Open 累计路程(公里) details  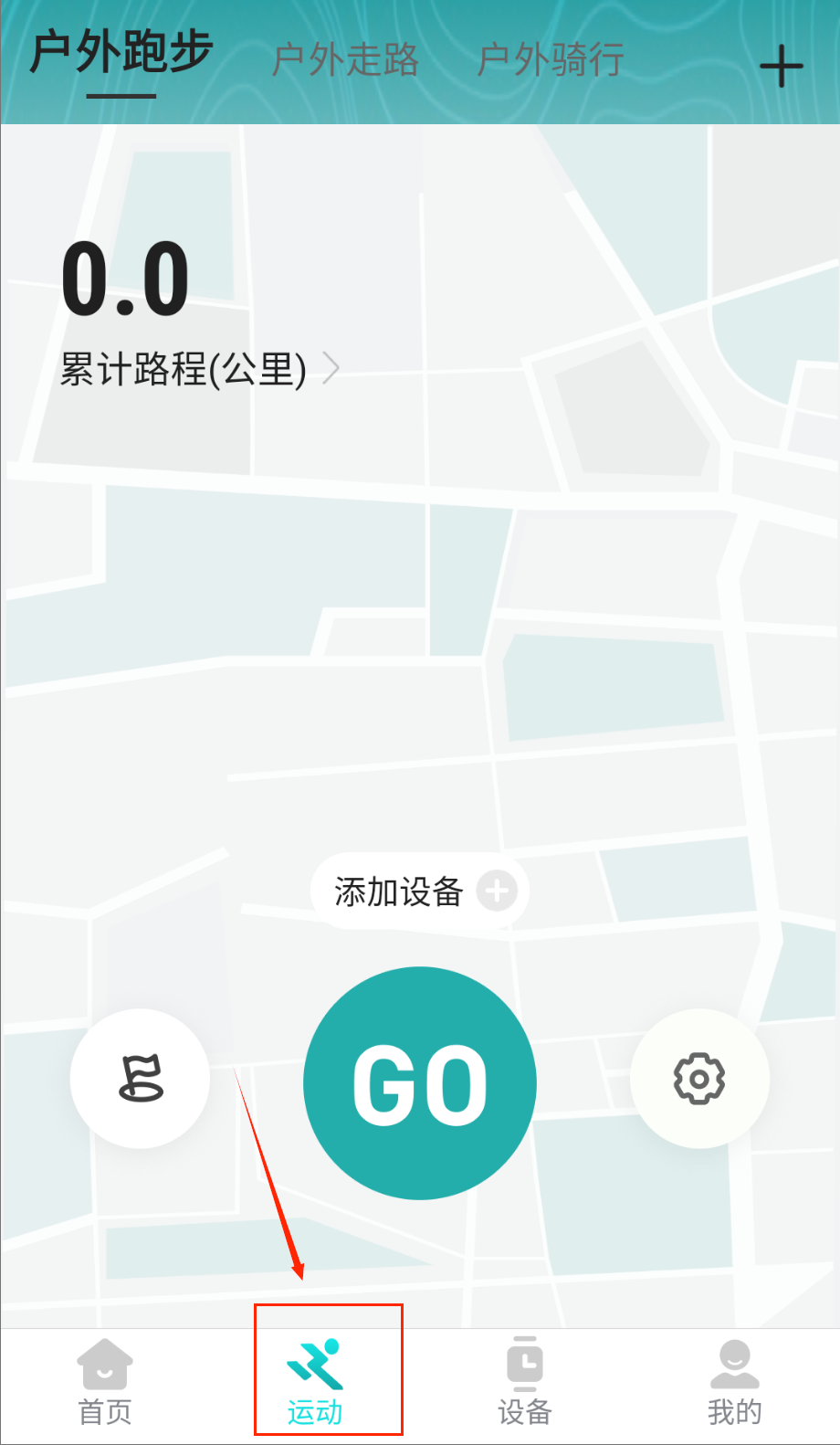point(200,370)
